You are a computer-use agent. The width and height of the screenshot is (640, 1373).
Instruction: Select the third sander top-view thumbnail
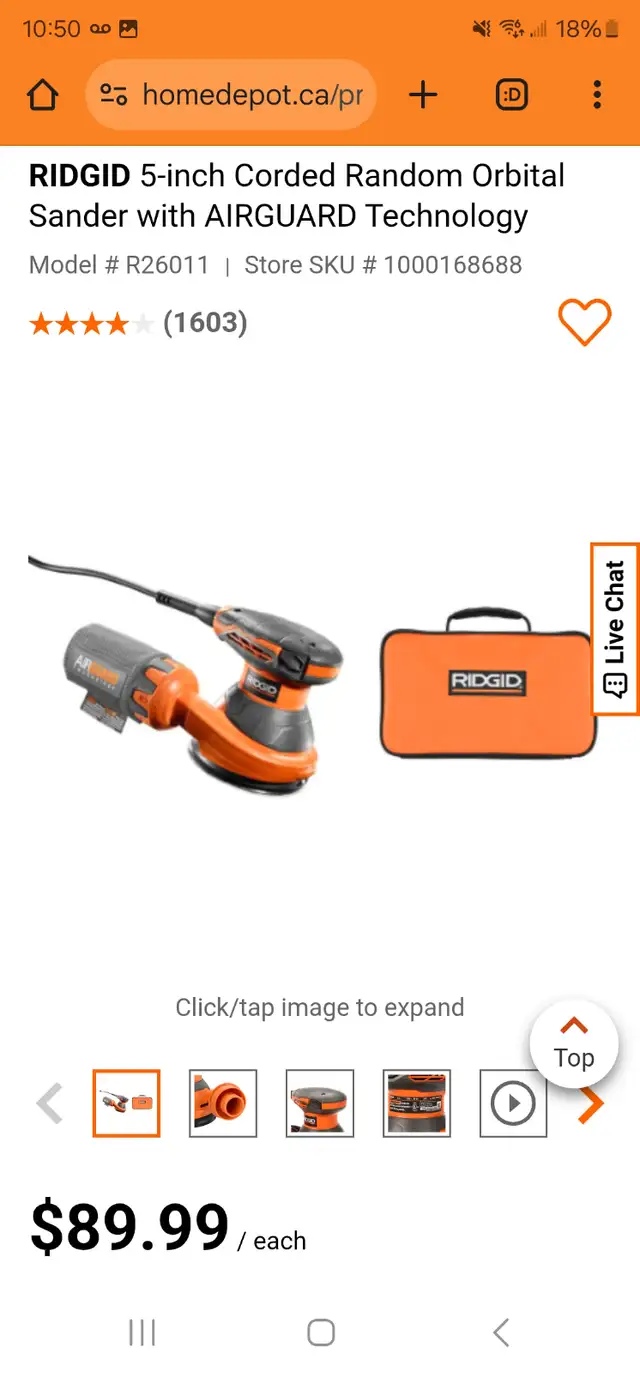tap(320, 1103)
